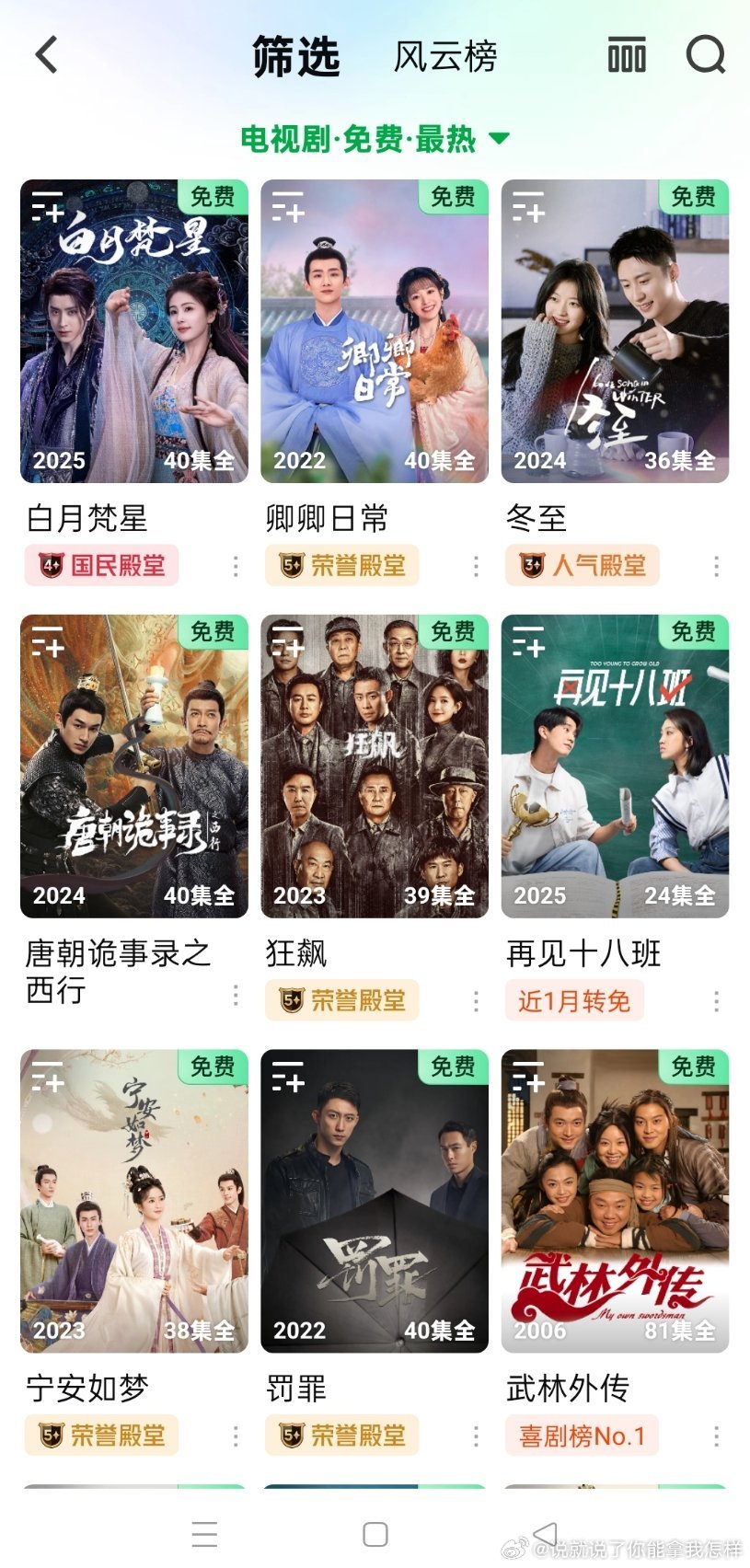Open more options for 狂飙
This screenshot has width=750, height=1568.
point(476,1001)
